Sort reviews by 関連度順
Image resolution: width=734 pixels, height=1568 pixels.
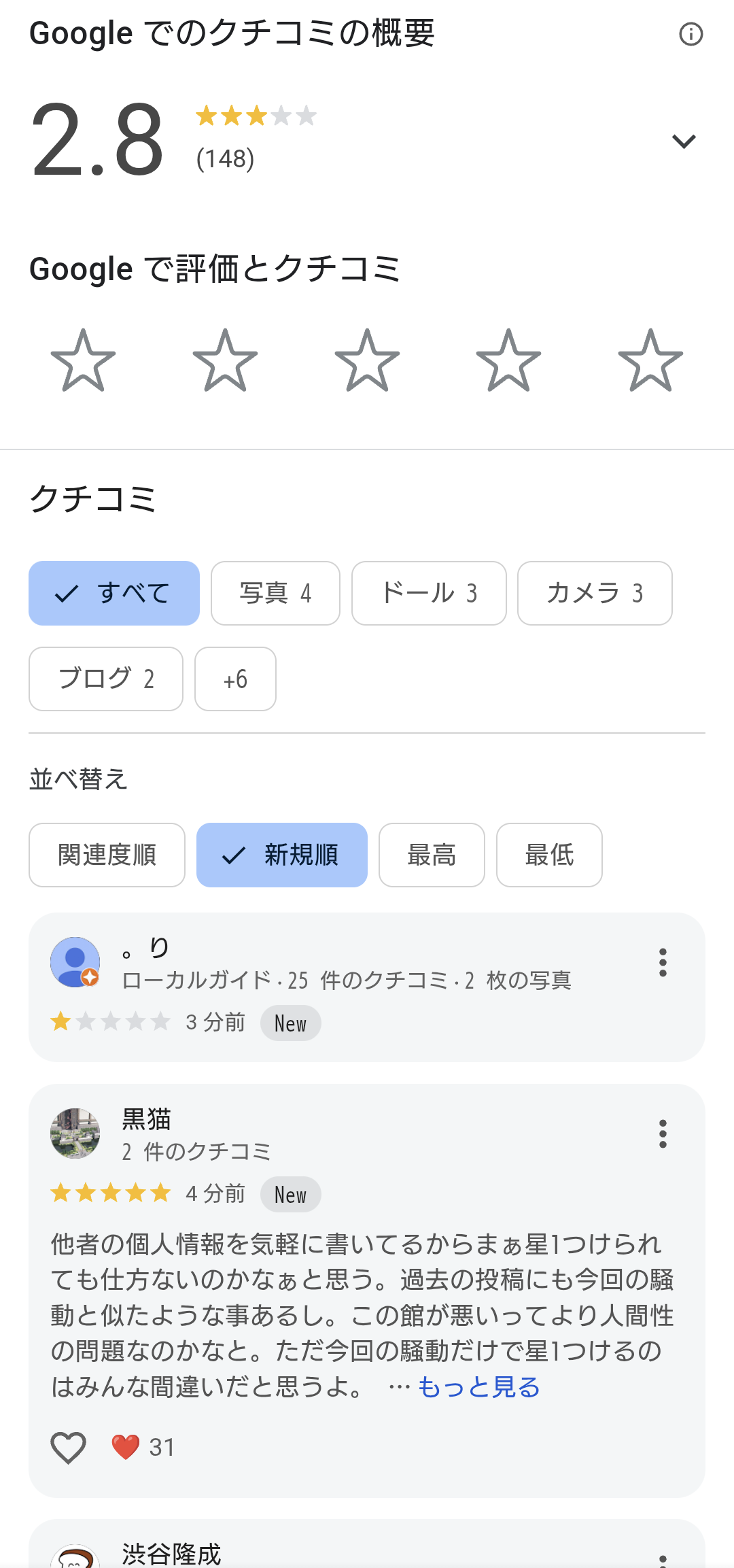click(x=107, y=855)
